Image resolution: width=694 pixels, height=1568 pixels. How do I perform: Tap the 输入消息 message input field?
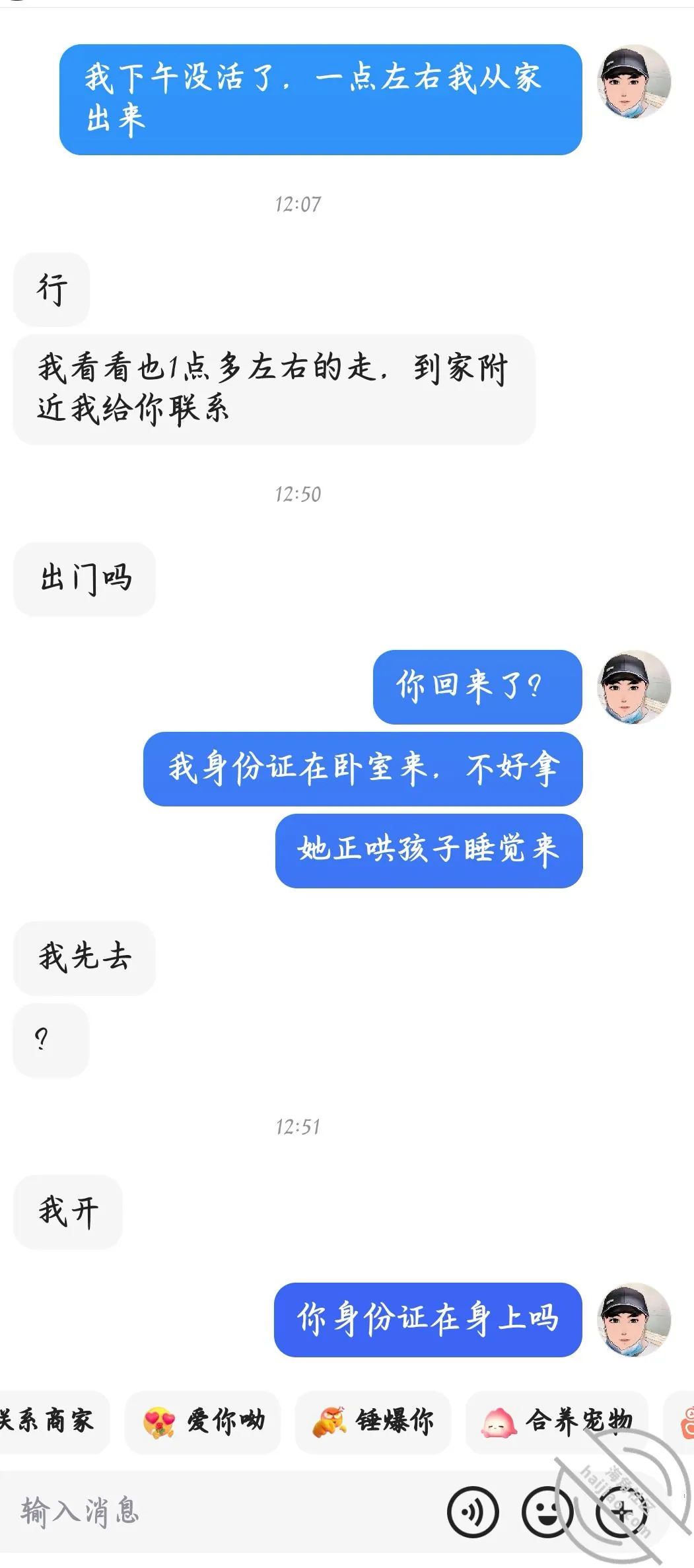(225, 1511)
